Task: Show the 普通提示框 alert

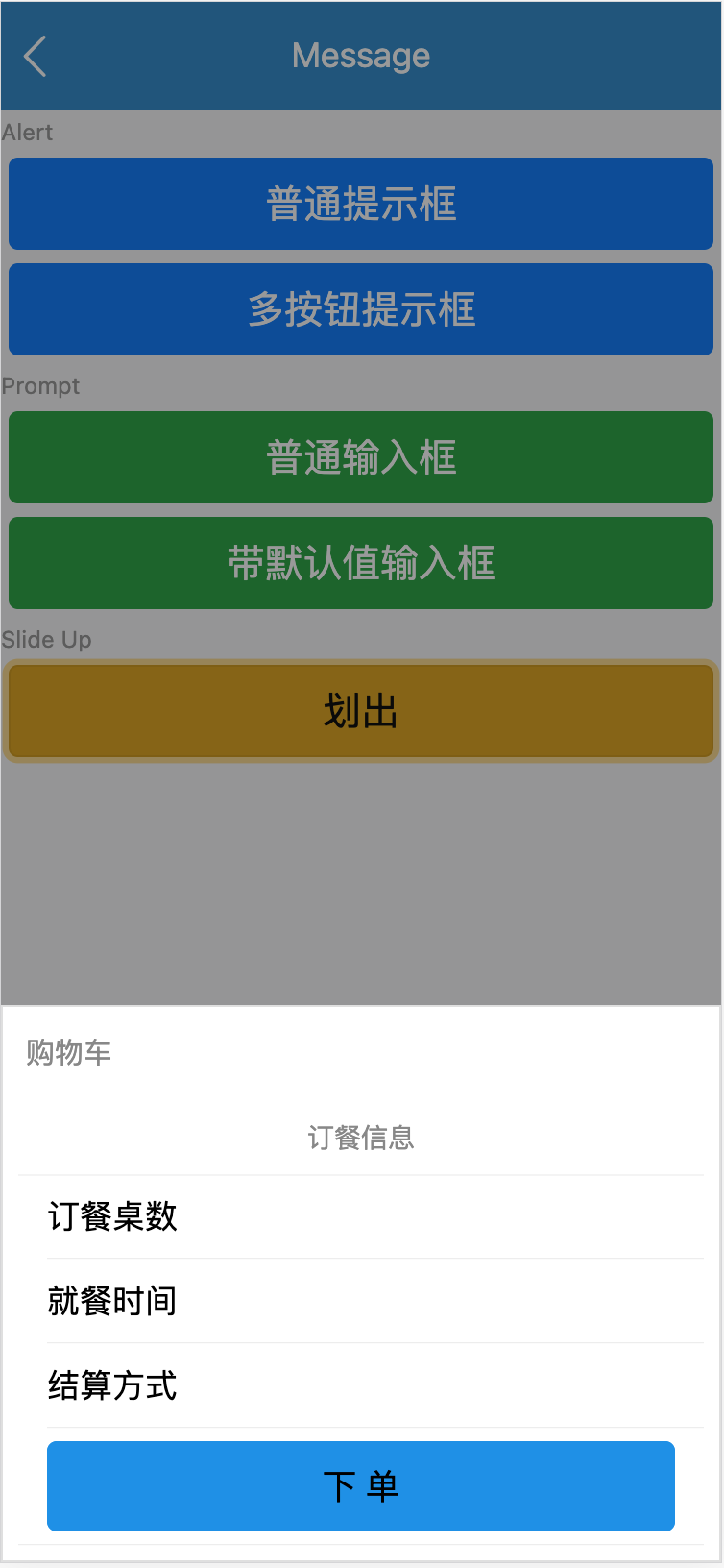Action: click(361, 204)
